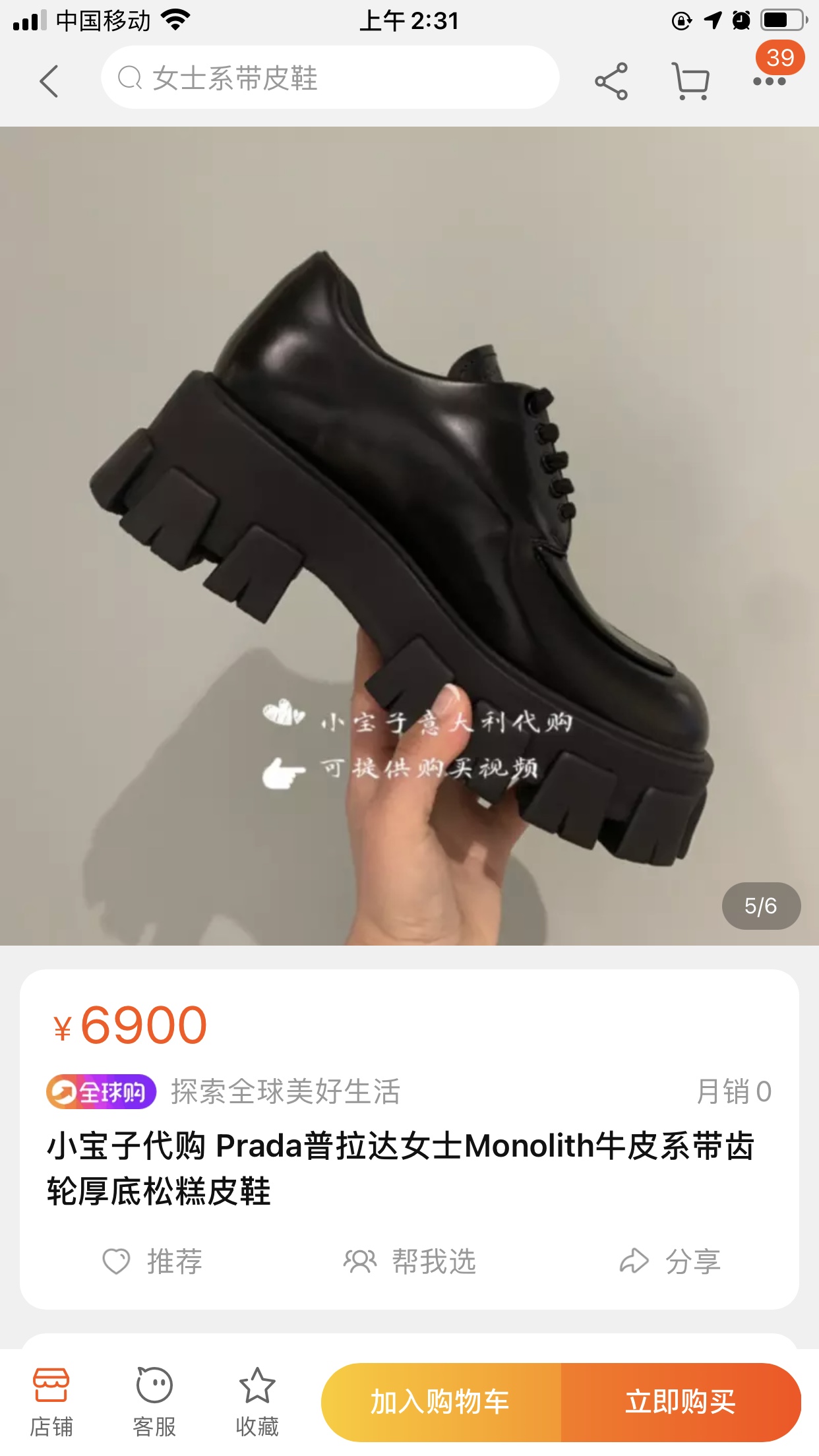Tap 分享 under the product title
This screenshot has height=1456, width=819.
tap(670, 1261)
